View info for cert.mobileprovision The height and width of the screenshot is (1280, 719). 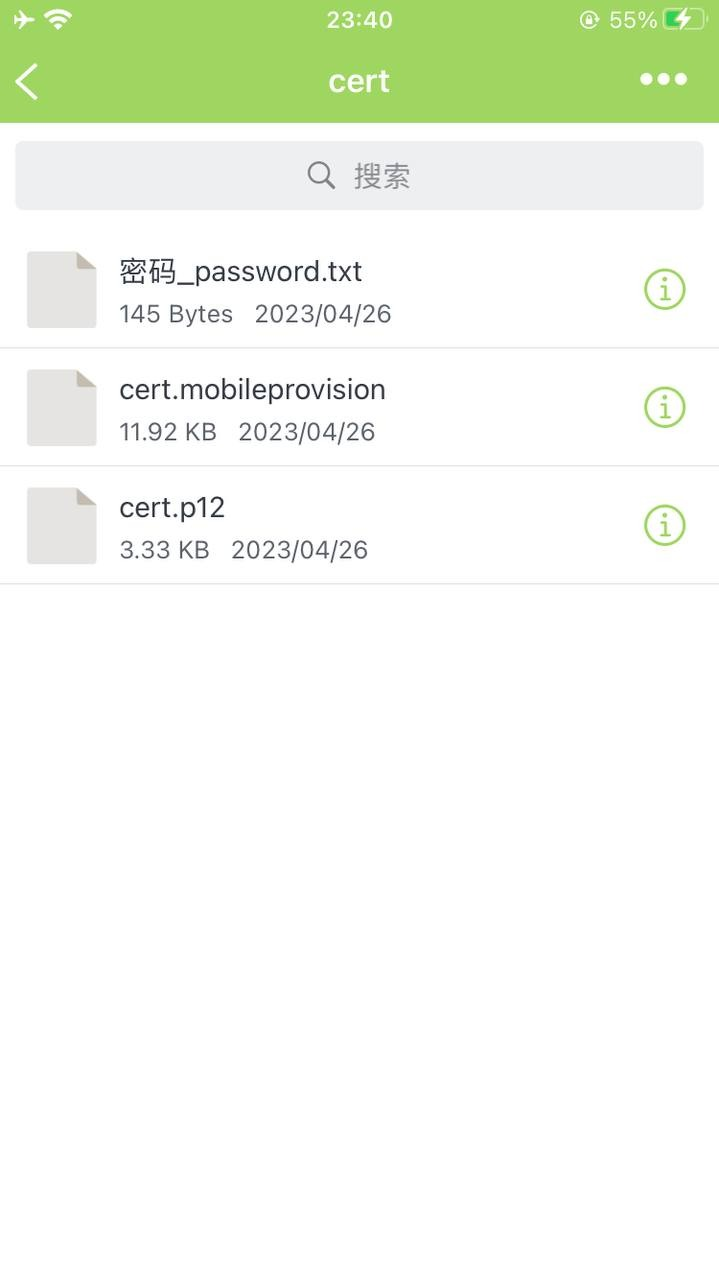(x=664, y=407)
